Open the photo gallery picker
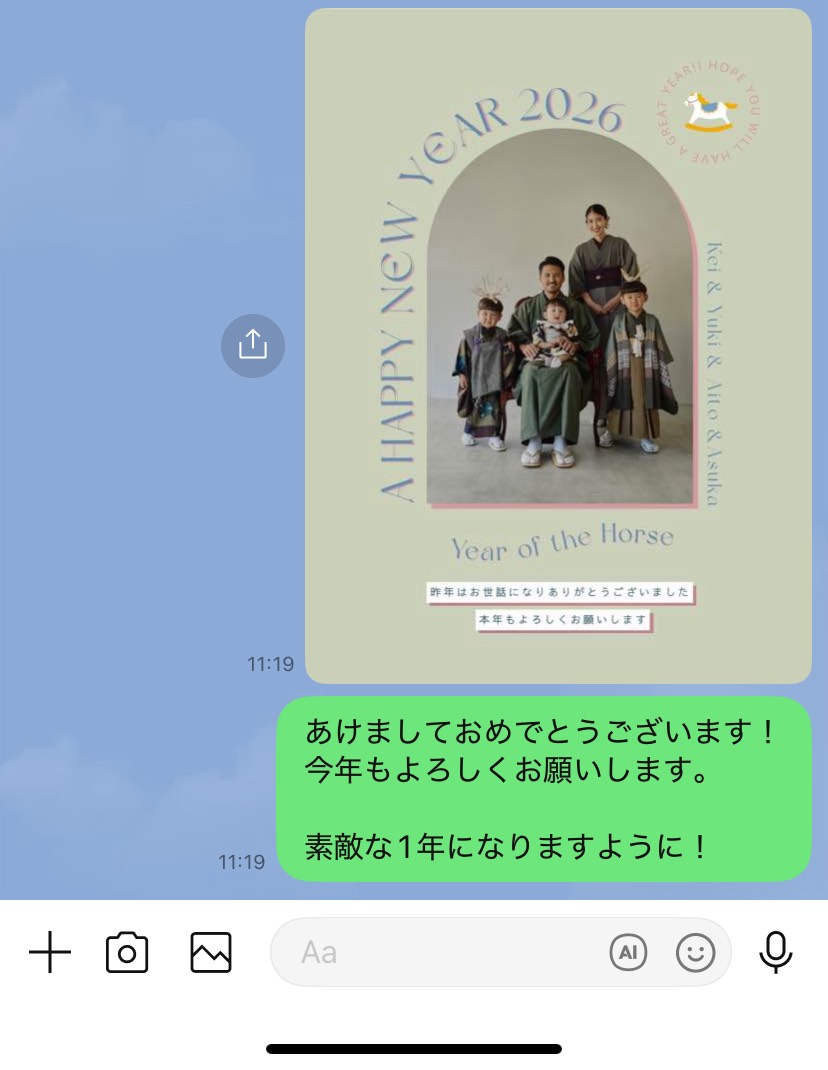 coord(211,952)
